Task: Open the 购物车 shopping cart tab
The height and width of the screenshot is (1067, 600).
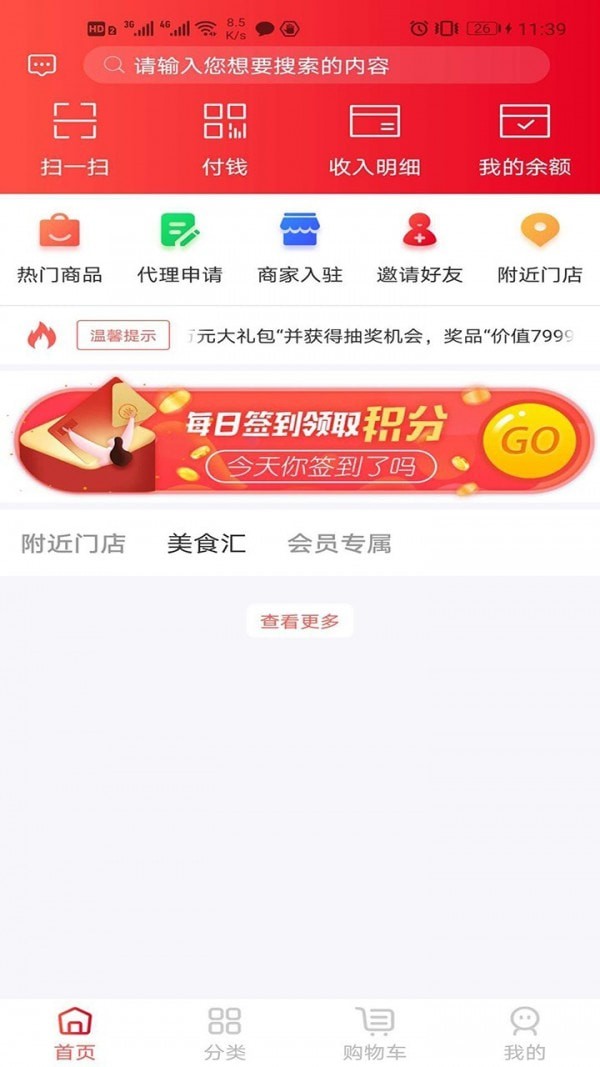Action: (x=375, y=1033)
